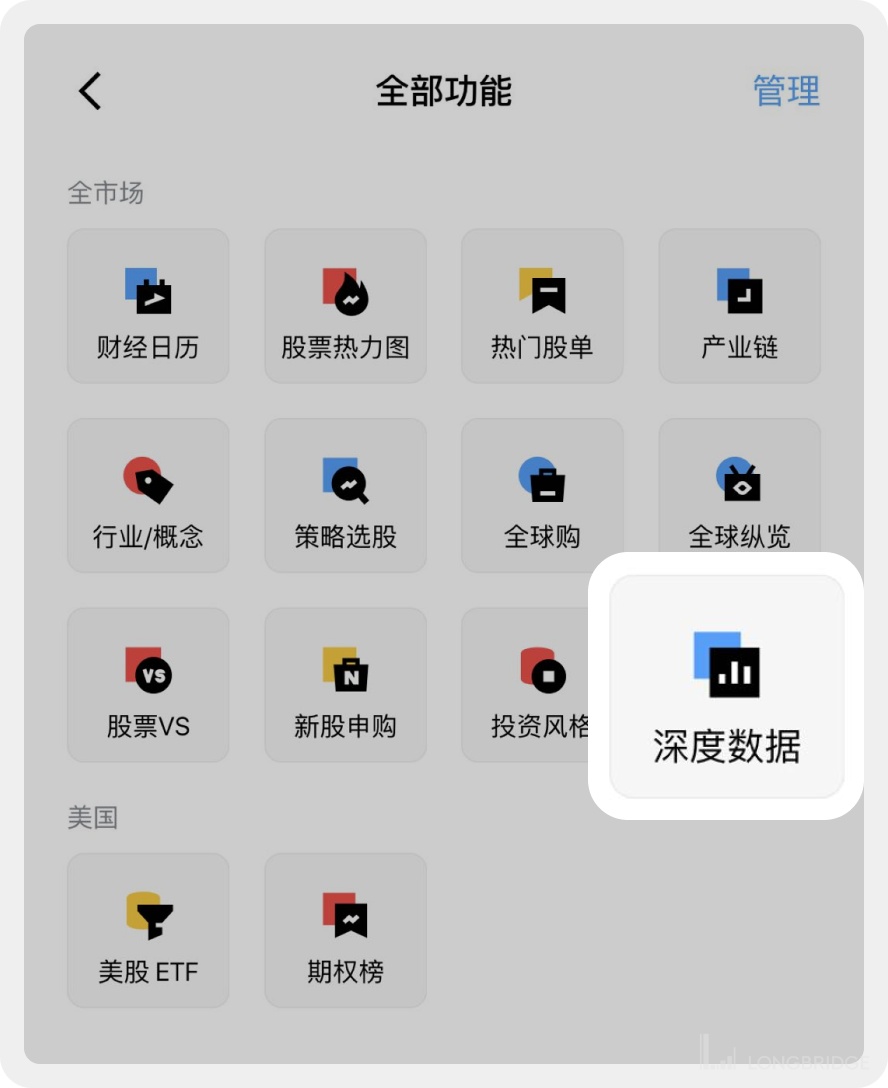
Task: Open 美股 ETF
Action: pos(148,930)
